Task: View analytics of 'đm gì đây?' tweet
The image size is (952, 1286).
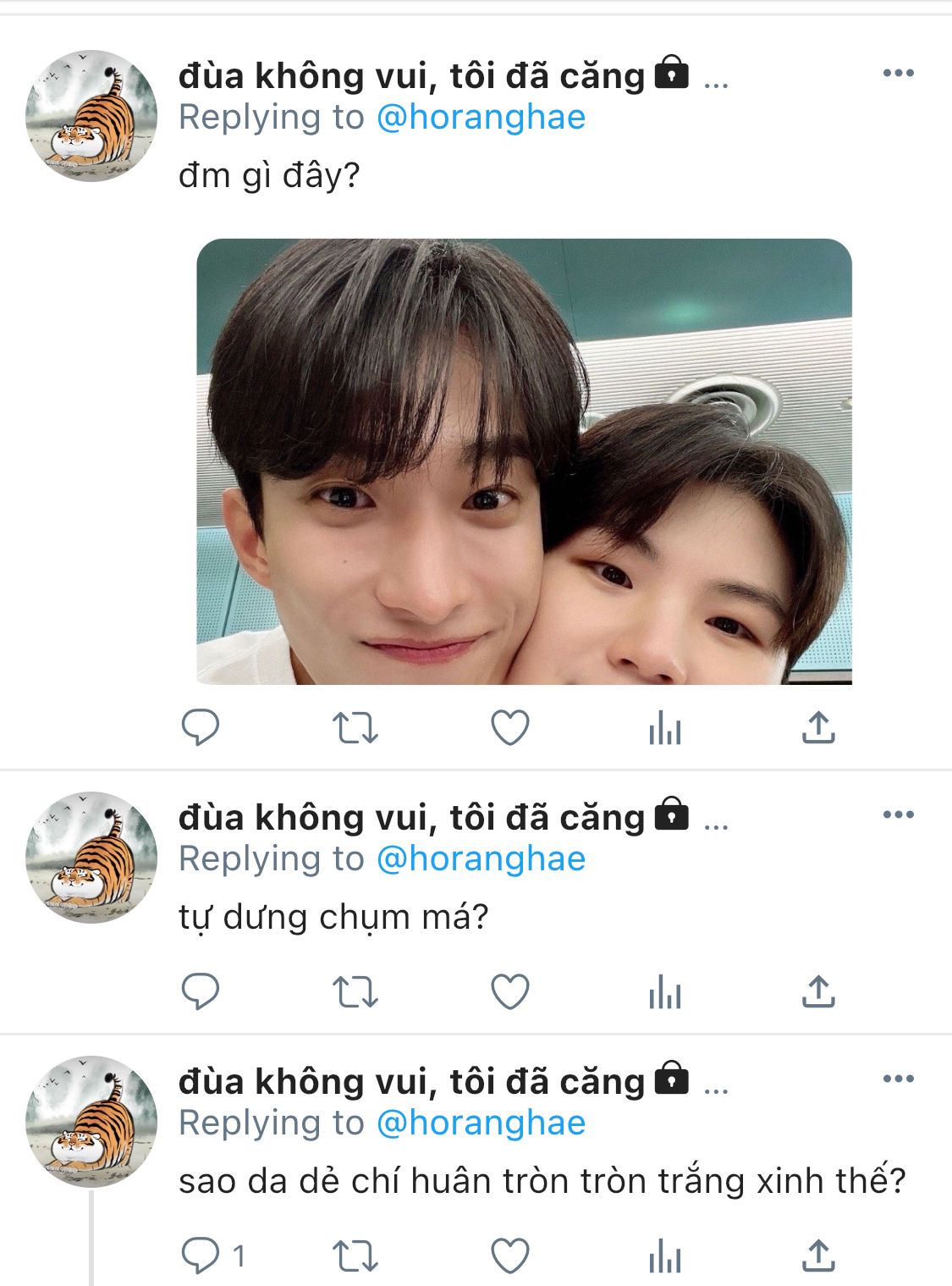Action: pos(665,728)
